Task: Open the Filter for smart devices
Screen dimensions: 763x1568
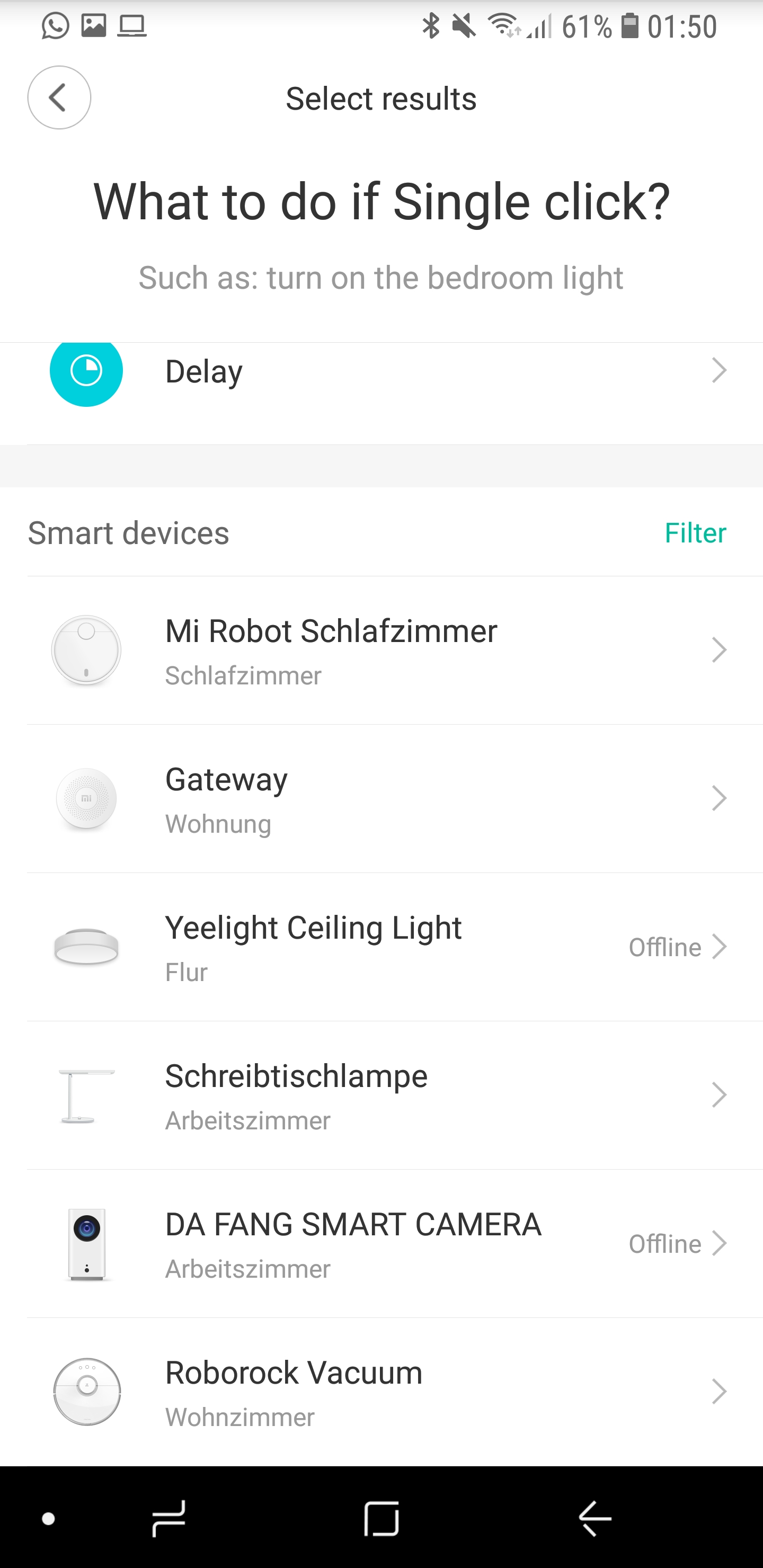Action: click(695, 533)
